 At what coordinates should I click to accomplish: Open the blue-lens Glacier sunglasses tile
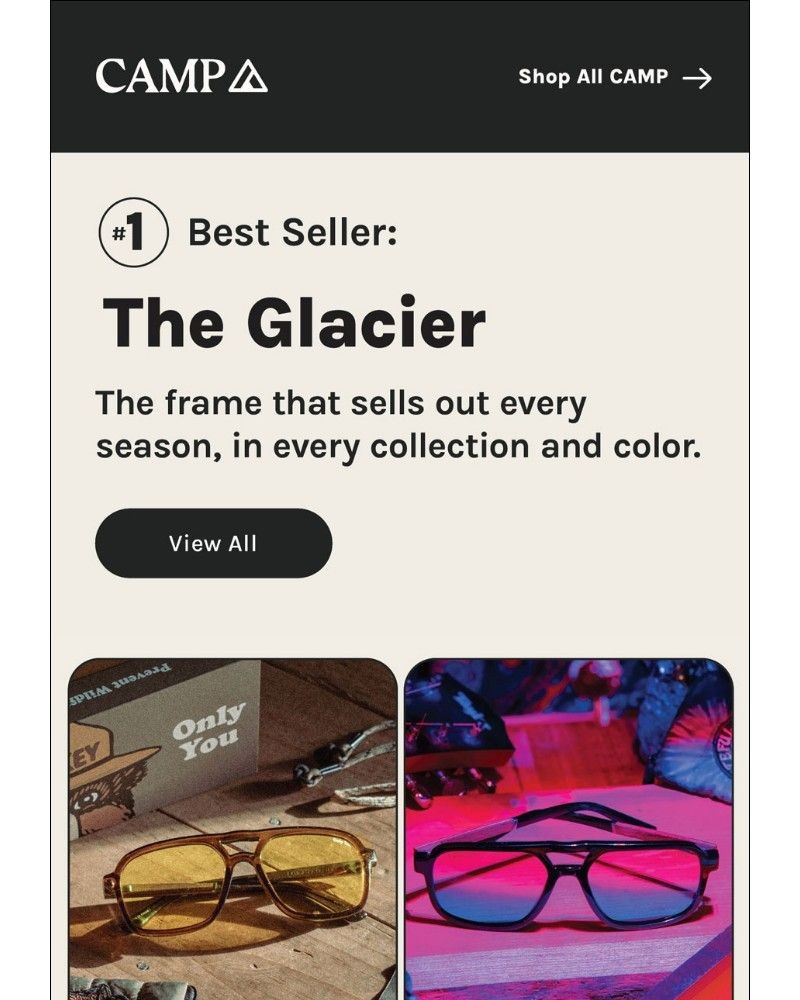click(x=568, y=828)
